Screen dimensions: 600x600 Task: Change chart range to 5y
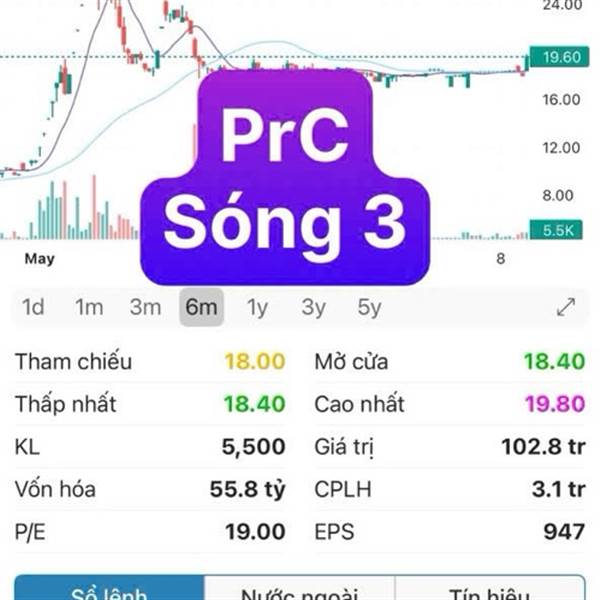click(369, 307)
